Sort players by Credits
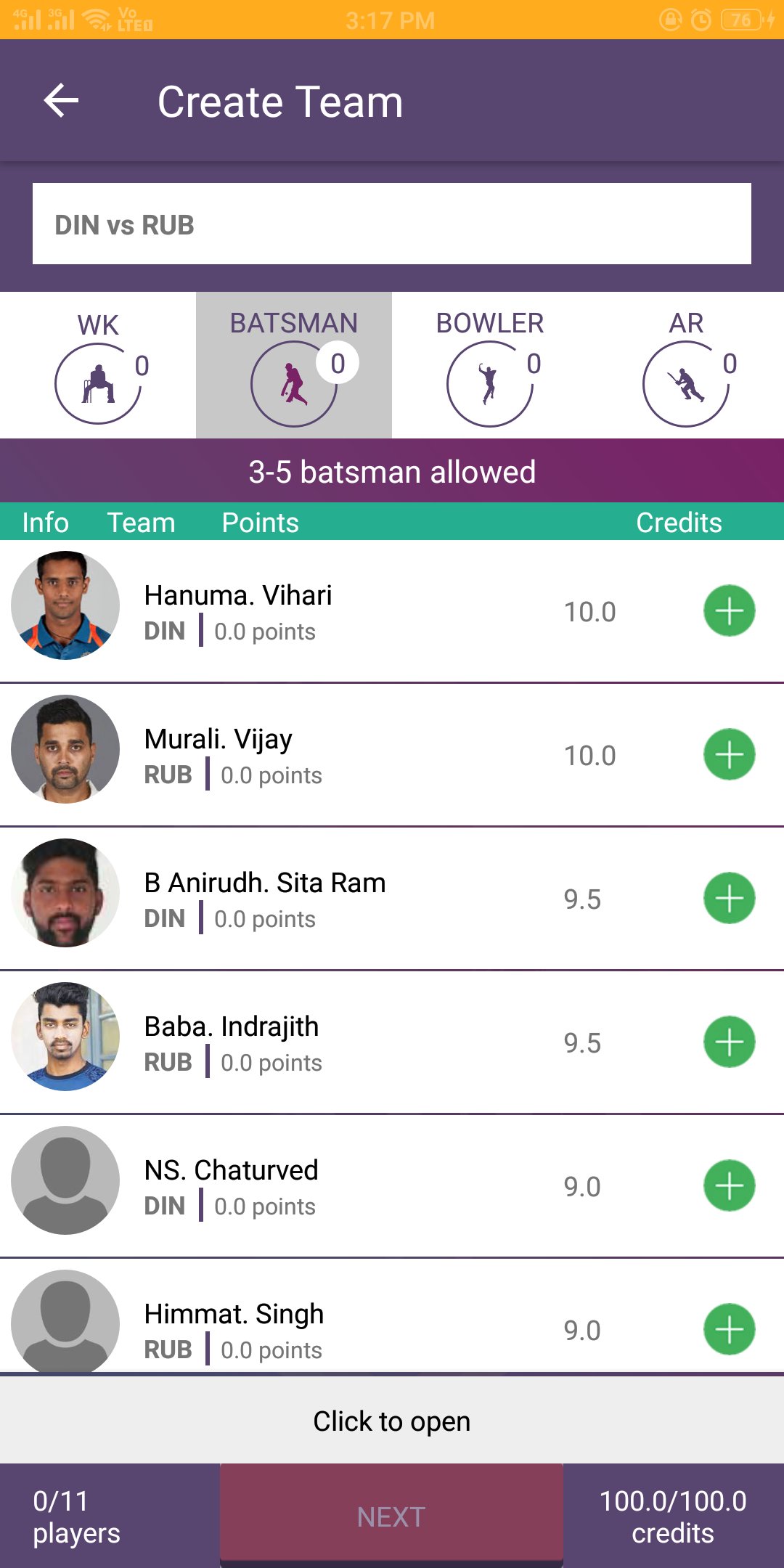 point(679,522)
